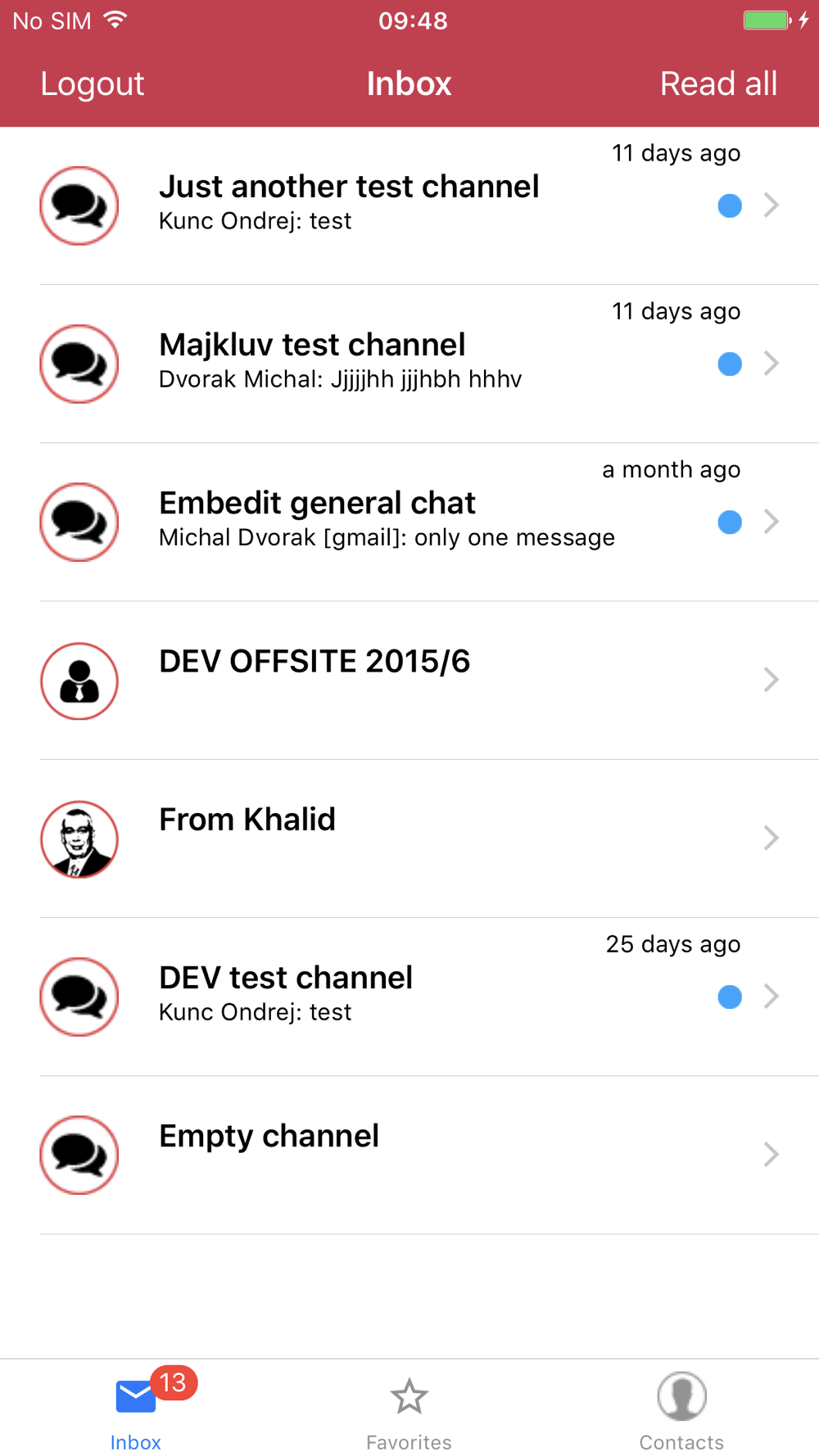Open DEV OFFSITE 2015/6 thread
Viewport: 819px width, 1456px height.
coord(409,679)
